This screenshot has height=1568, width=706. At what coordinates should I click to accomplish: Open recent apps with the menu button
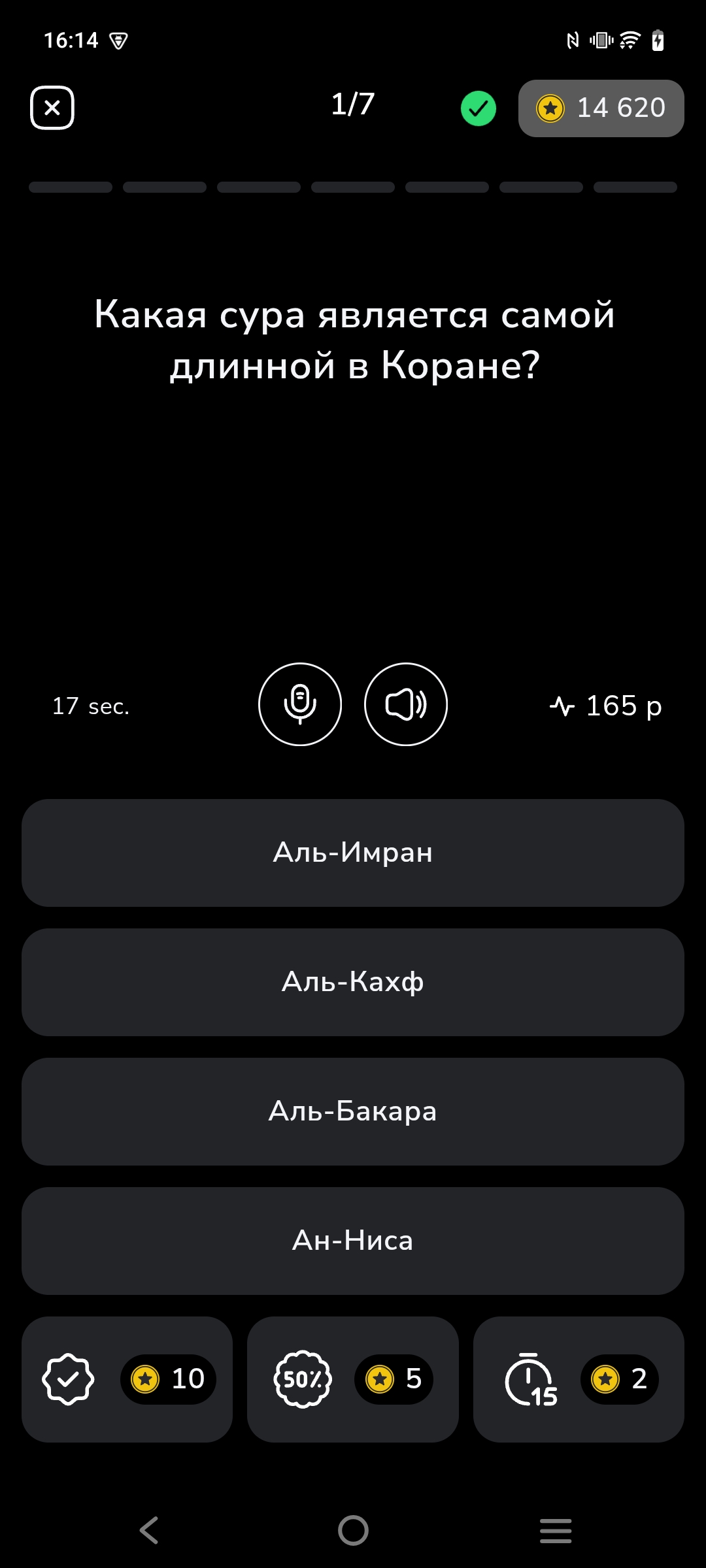click(x=556, y=1529)
